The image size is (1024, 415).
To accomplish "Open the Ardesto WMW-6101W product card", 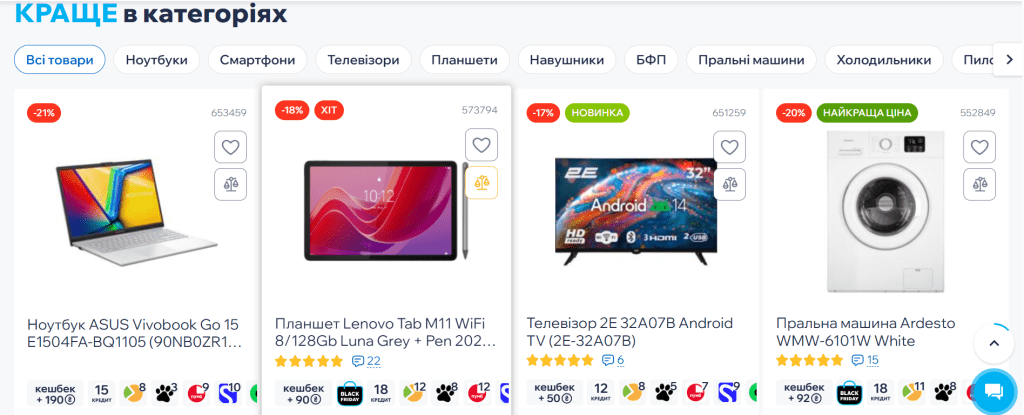I will [865, 332].
